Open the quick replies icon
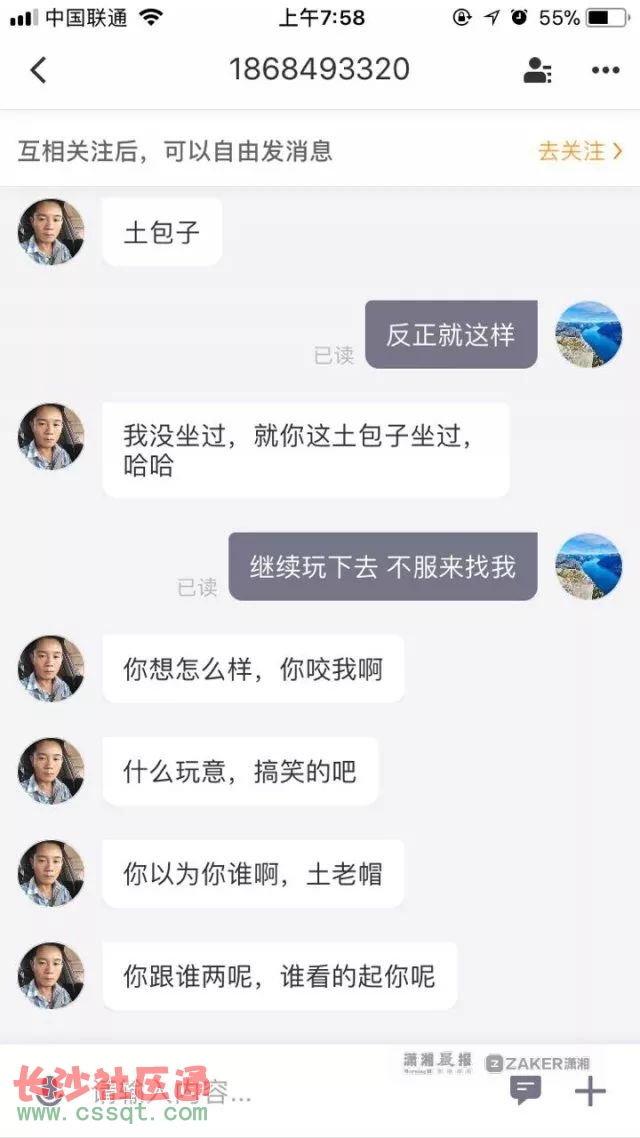 [x=526, y=1090]
